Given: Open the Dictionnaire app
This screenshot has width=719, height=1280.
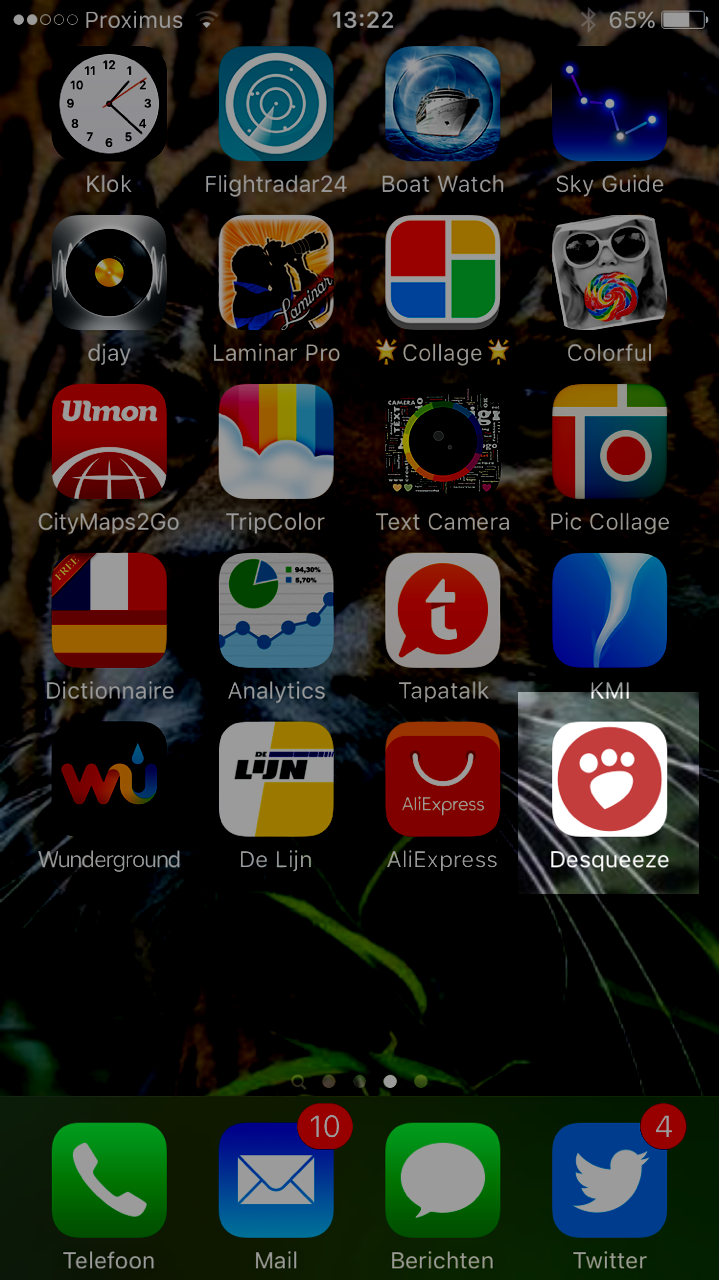Looking at the screenshot, I should pos(109,610).
